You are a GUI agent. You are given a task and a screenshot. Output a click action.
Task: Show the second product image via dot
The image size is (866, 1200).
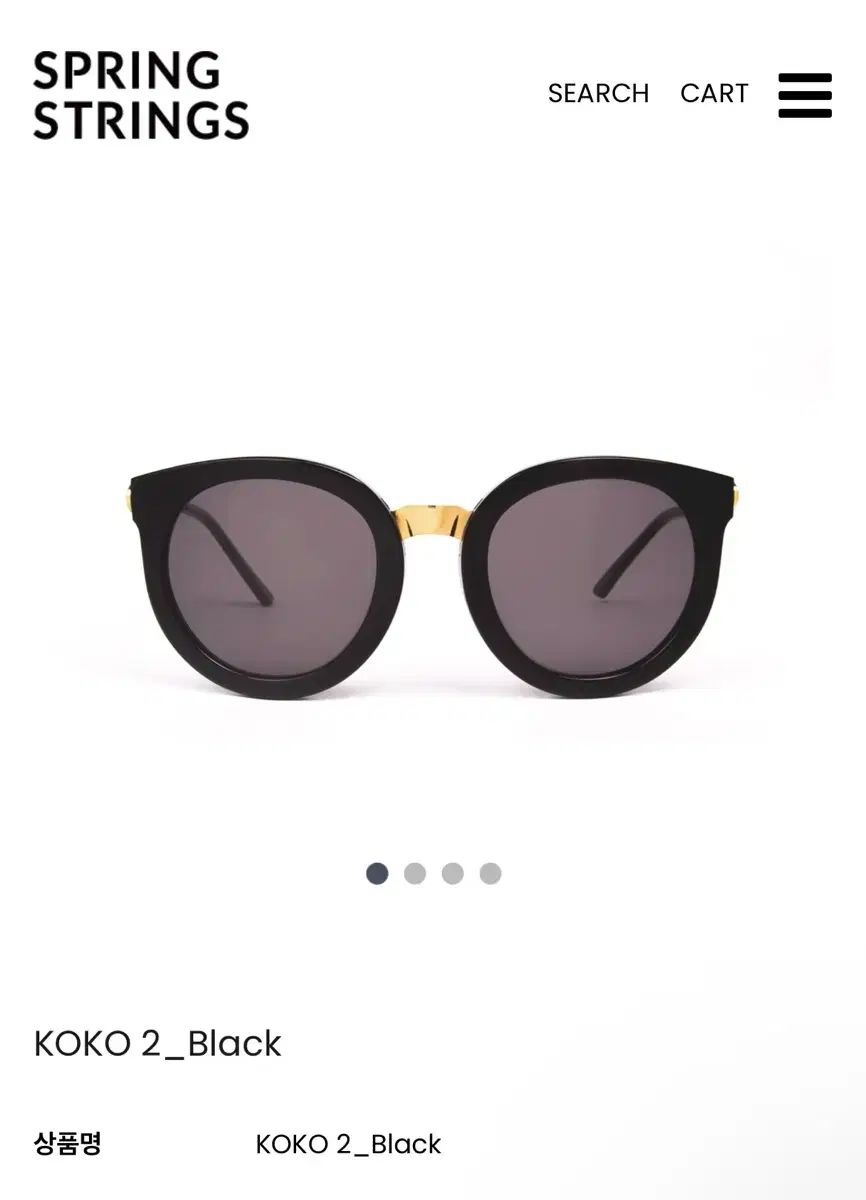(x=415, y=873)
